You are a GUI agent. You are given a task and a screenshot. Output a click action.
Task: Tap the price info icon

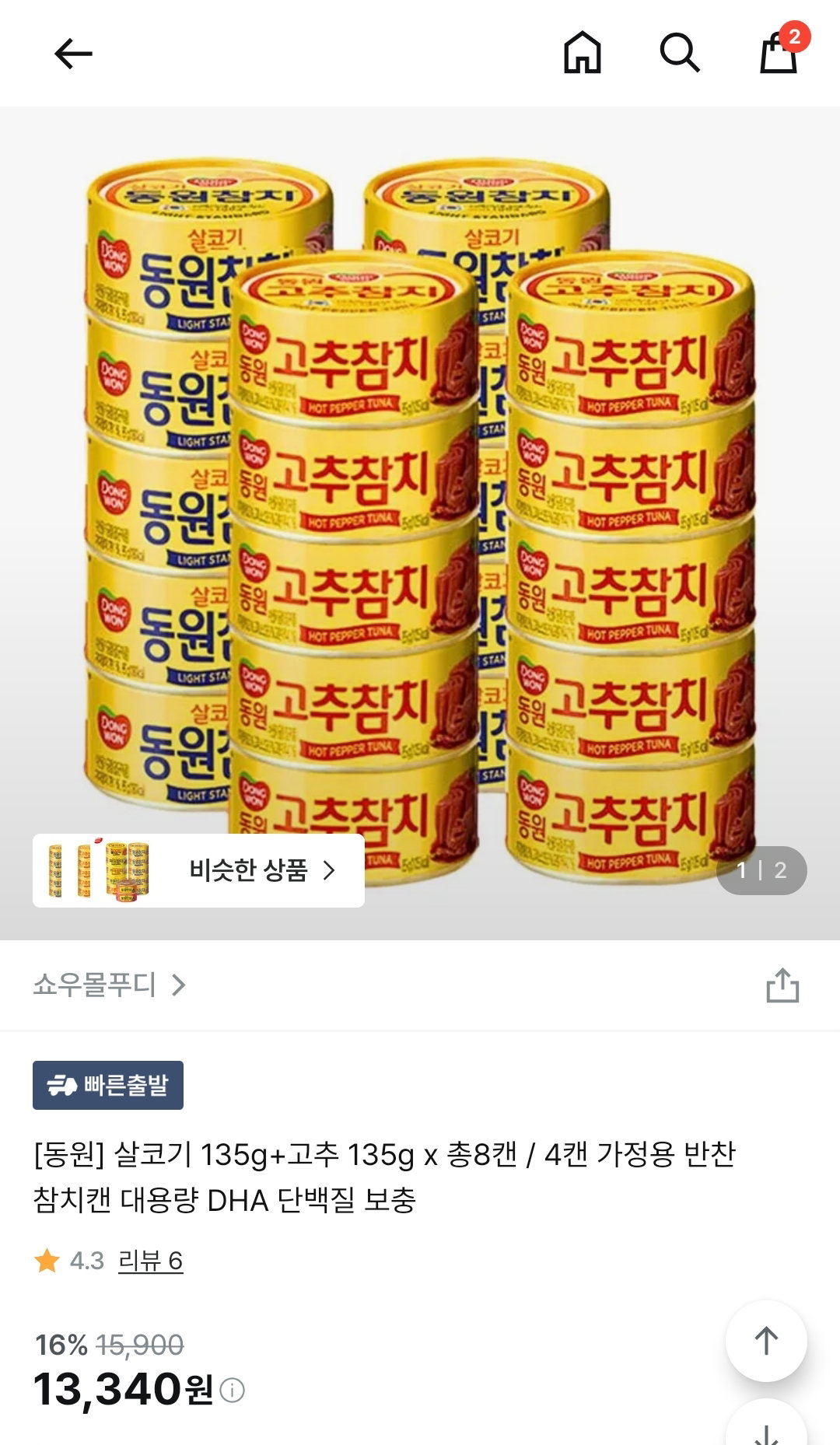click(x=232, y=1390)
